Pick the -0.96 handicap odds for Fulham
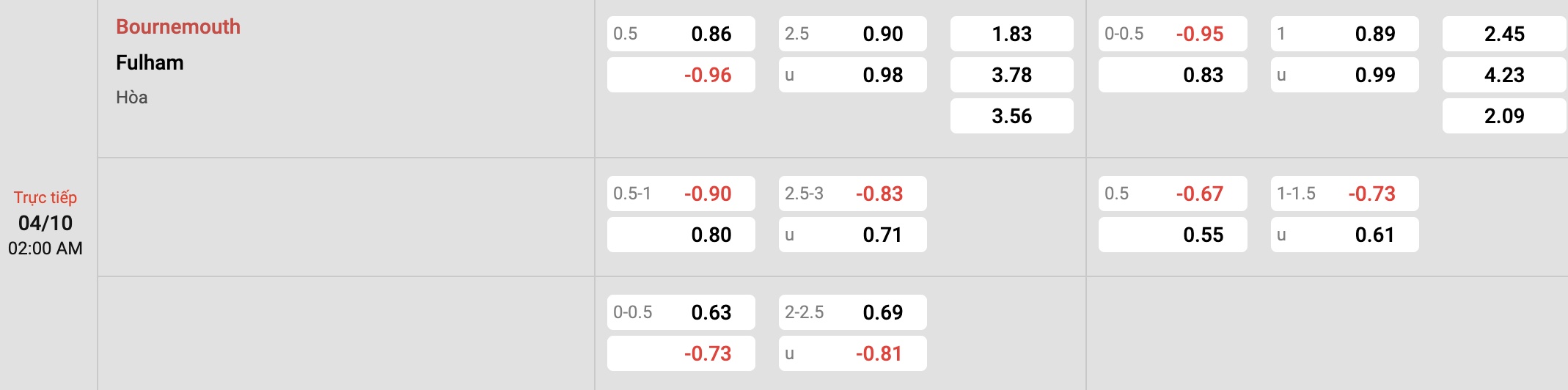1568x390 pixels. point(681,75)
